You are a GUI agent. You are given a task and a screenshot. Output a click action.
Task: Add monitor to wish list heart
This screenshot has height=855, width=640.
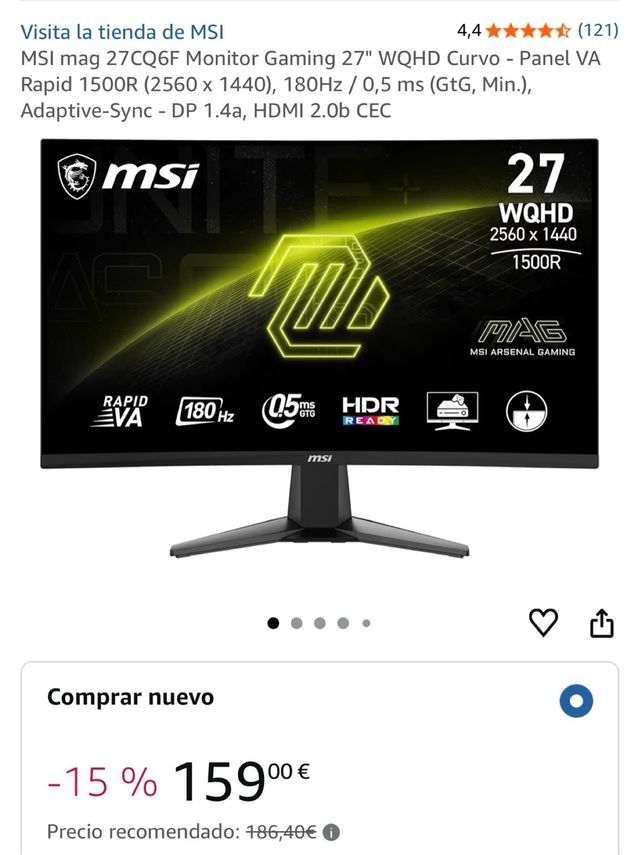543,623
